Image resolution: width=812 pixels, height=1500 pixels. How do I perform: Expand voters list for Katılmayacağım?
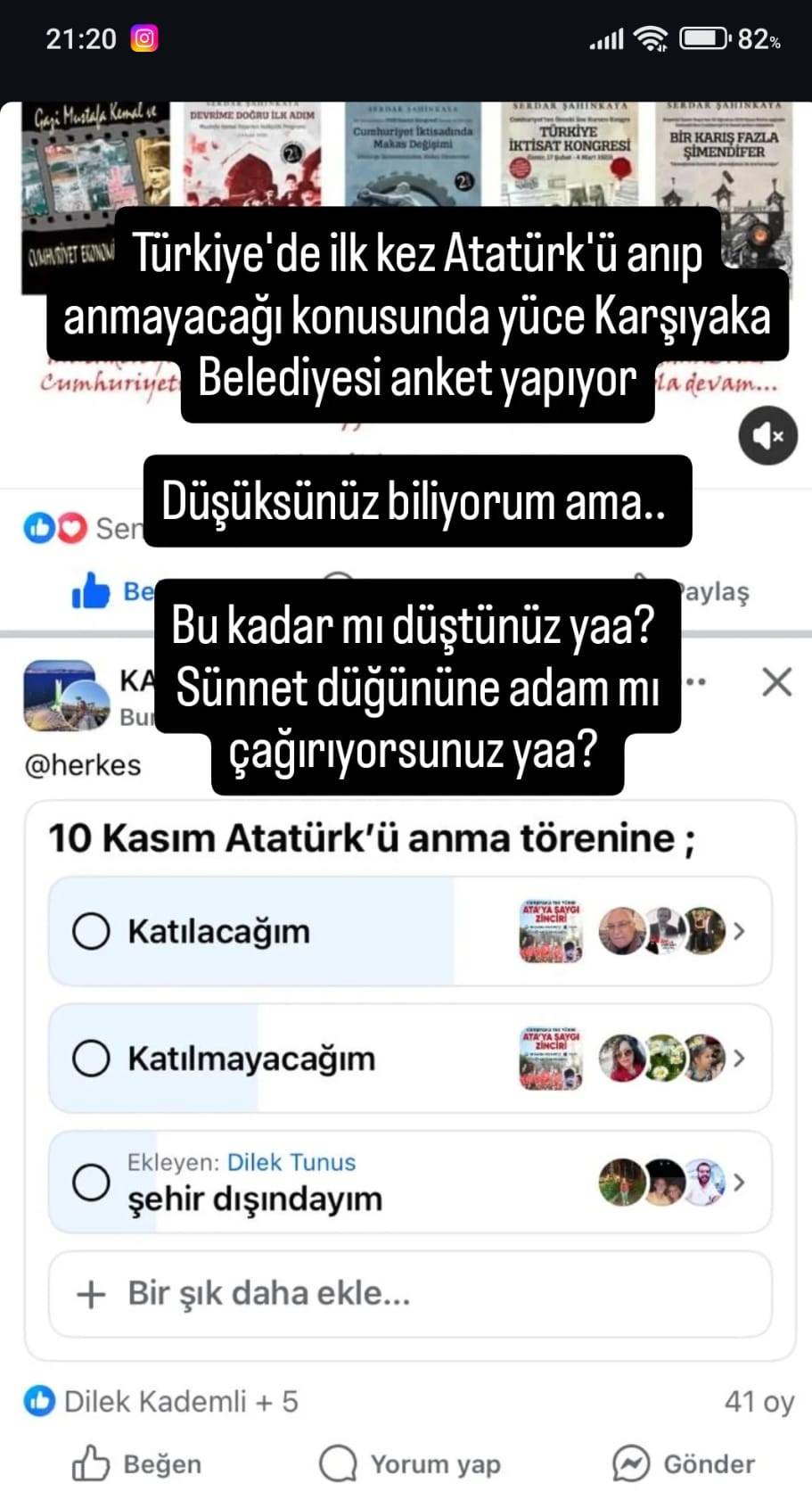[740, 1059]
